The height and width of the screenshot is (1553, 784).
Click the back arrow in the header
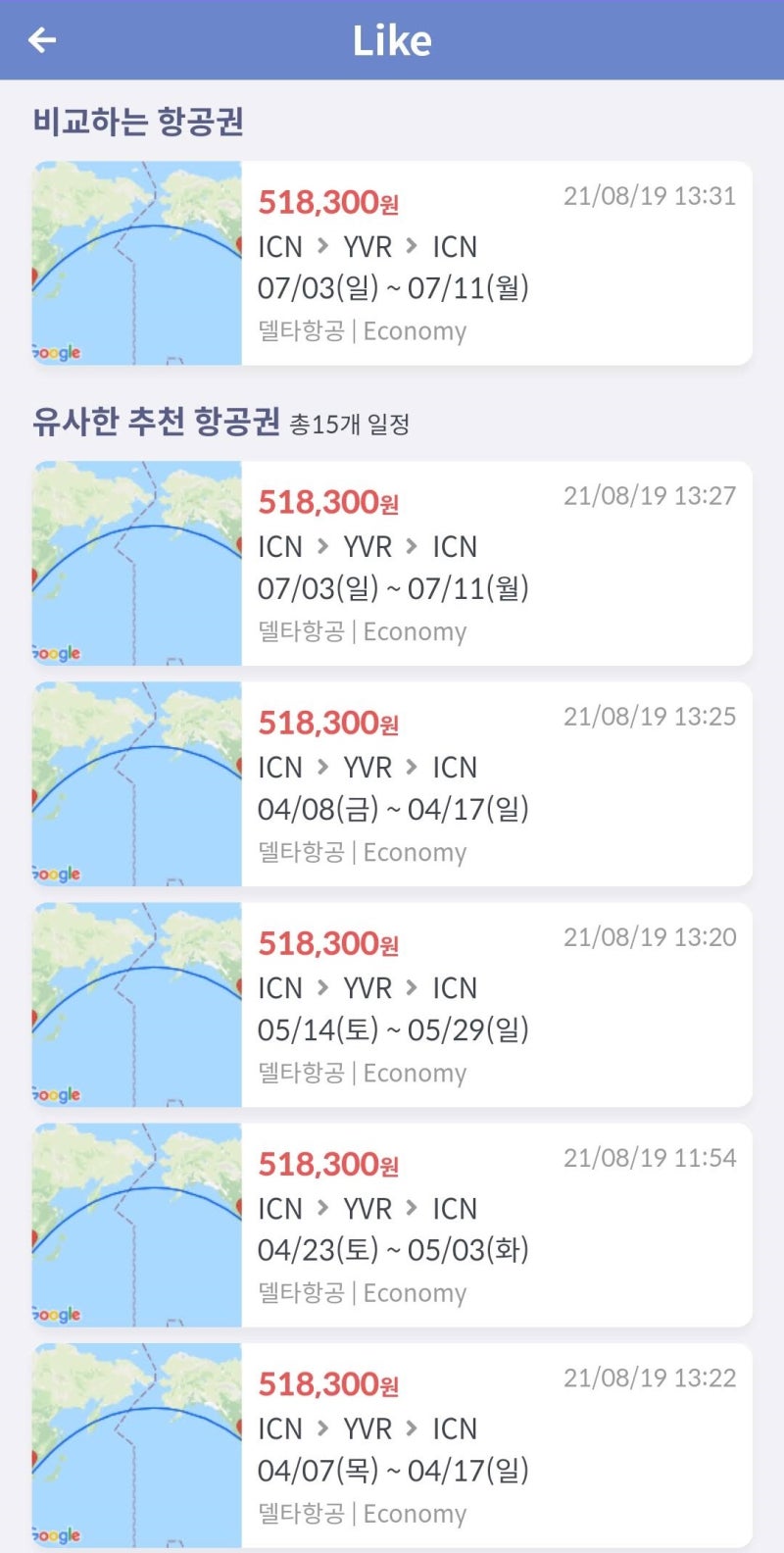(x=39, y=39)
